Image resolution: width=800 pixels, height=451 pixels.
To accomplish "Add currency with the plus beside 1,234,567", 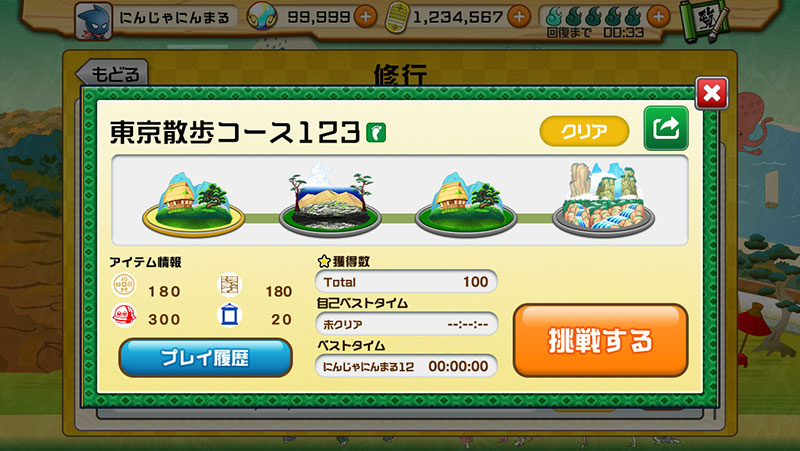I will [518, 16].
